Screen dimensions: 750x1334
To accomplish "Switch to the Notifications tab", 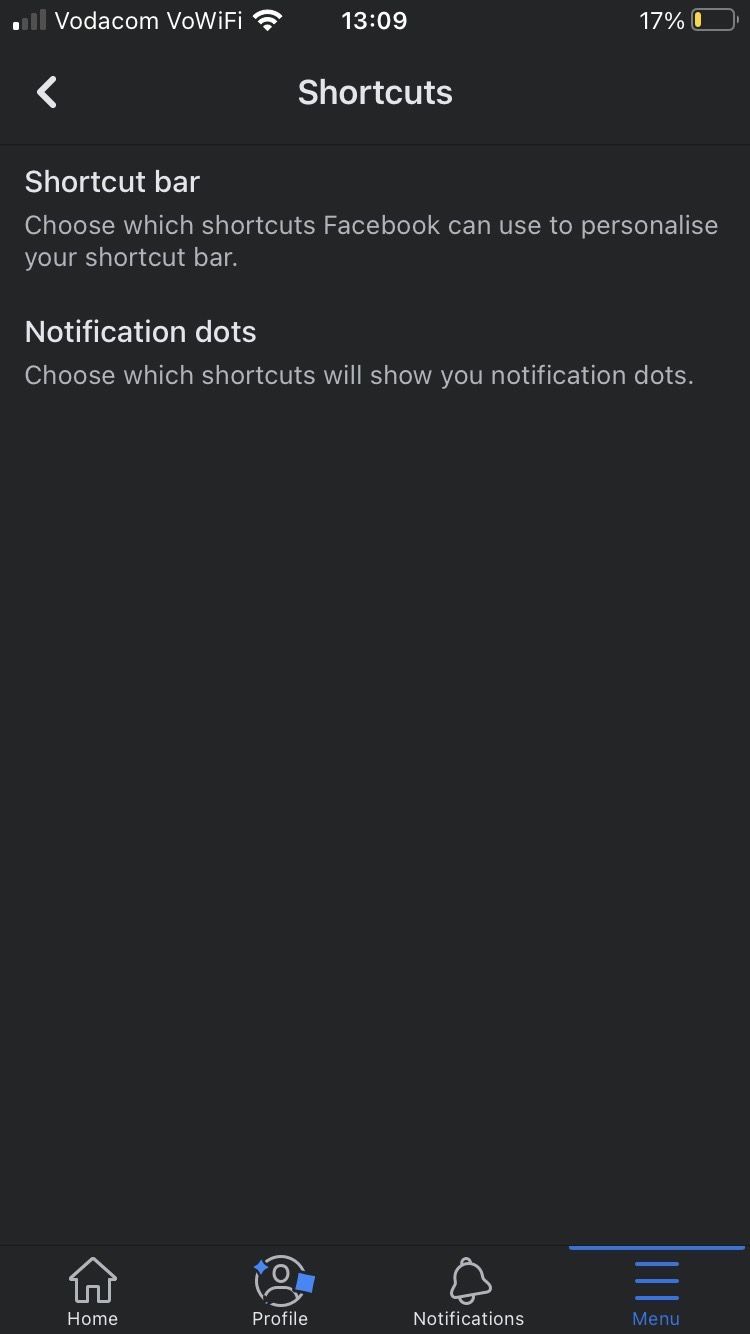I will tap(468, 1290).
